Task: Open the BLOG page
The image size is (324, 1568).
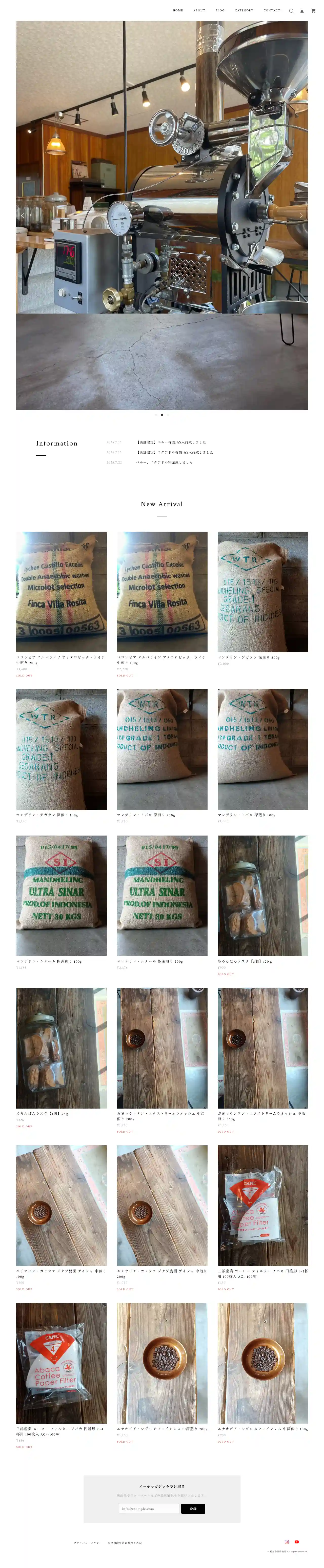Action: tap(219, 10)
